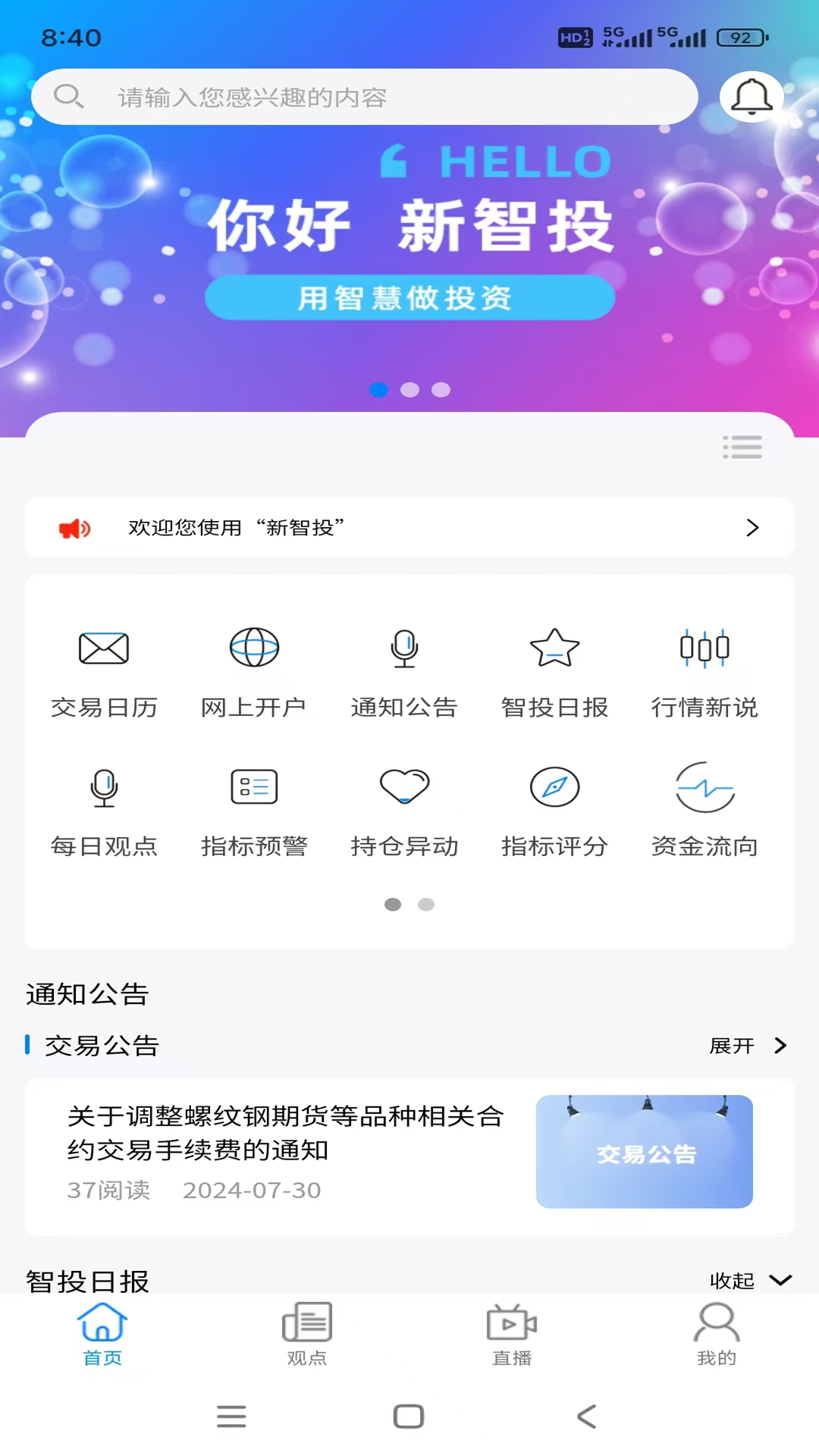This screenshot has height=1456, width=819.
Task: Collapse 智投日报 section with 收起
Action: pyautogui.click(x=749, y=1280)
